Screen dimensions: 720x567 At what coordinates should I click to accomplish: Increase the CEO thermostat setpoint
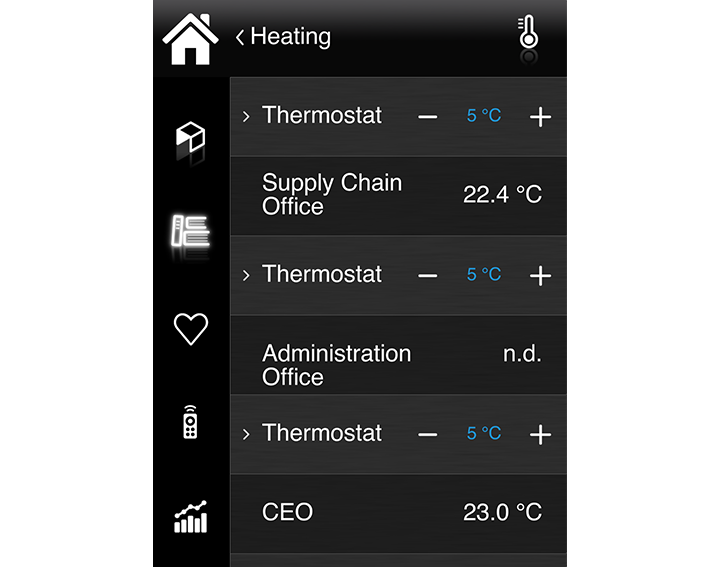click(540, 434)
